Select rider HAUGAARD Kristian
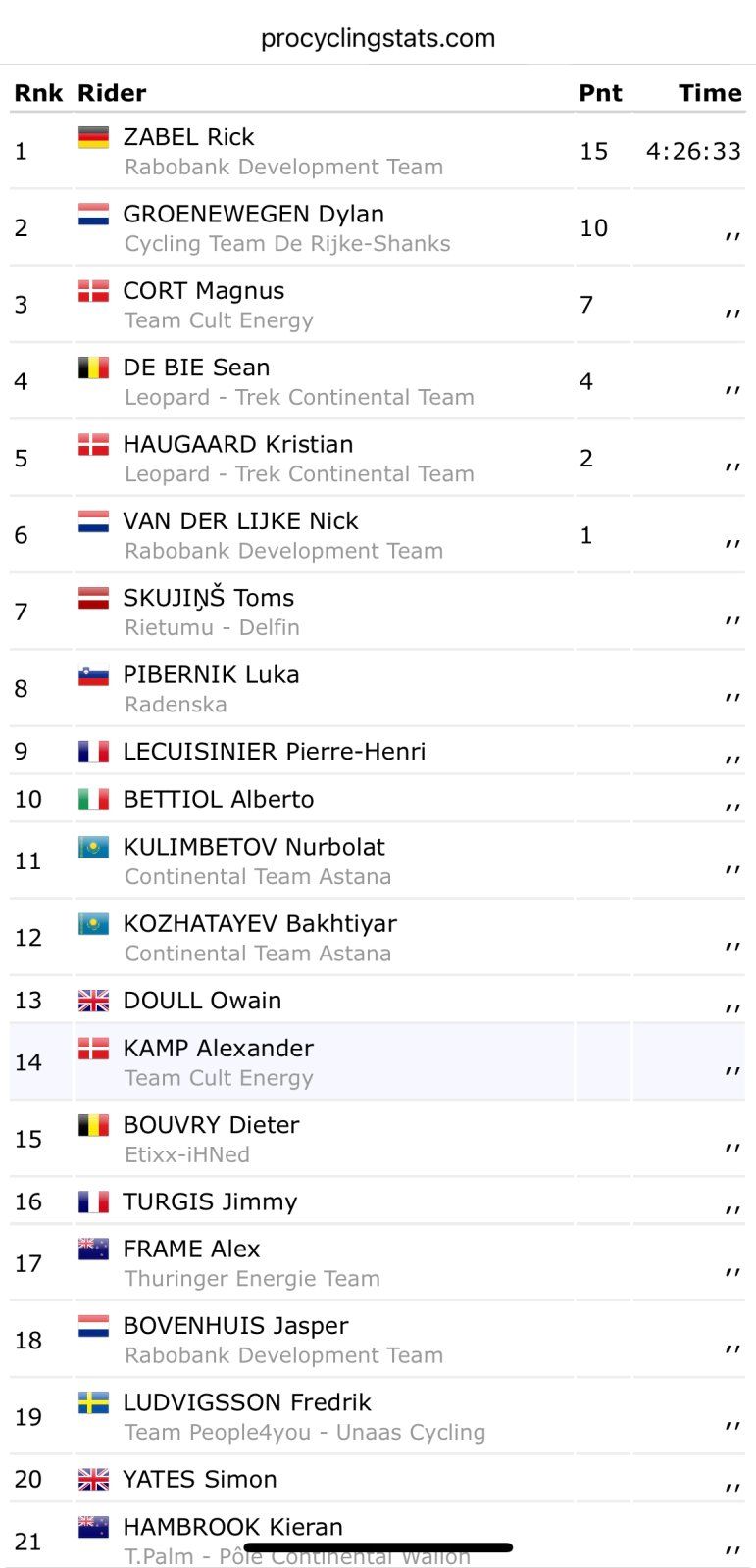 tap(237, 444)
